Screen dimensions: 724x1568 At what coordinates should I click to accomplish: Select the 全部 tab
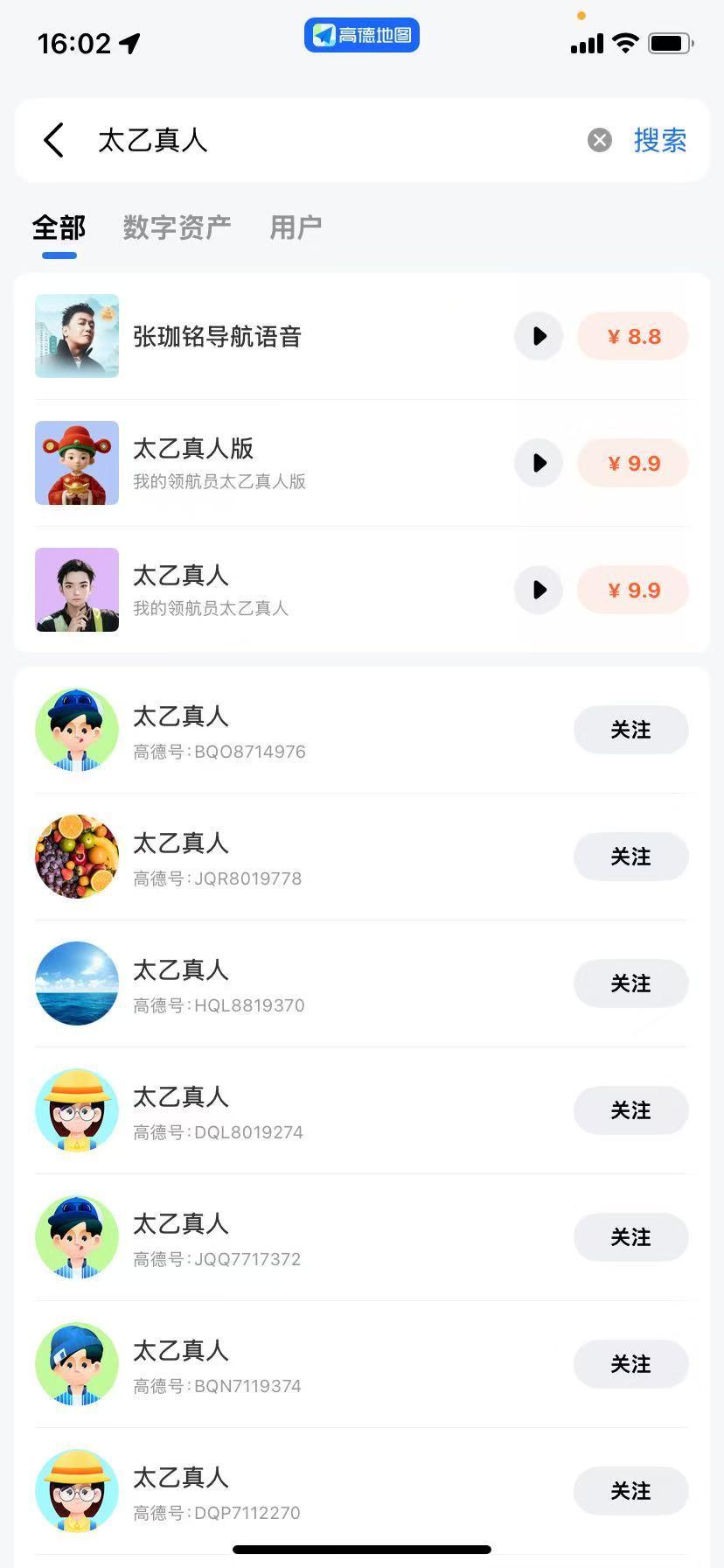click(59, 227)
